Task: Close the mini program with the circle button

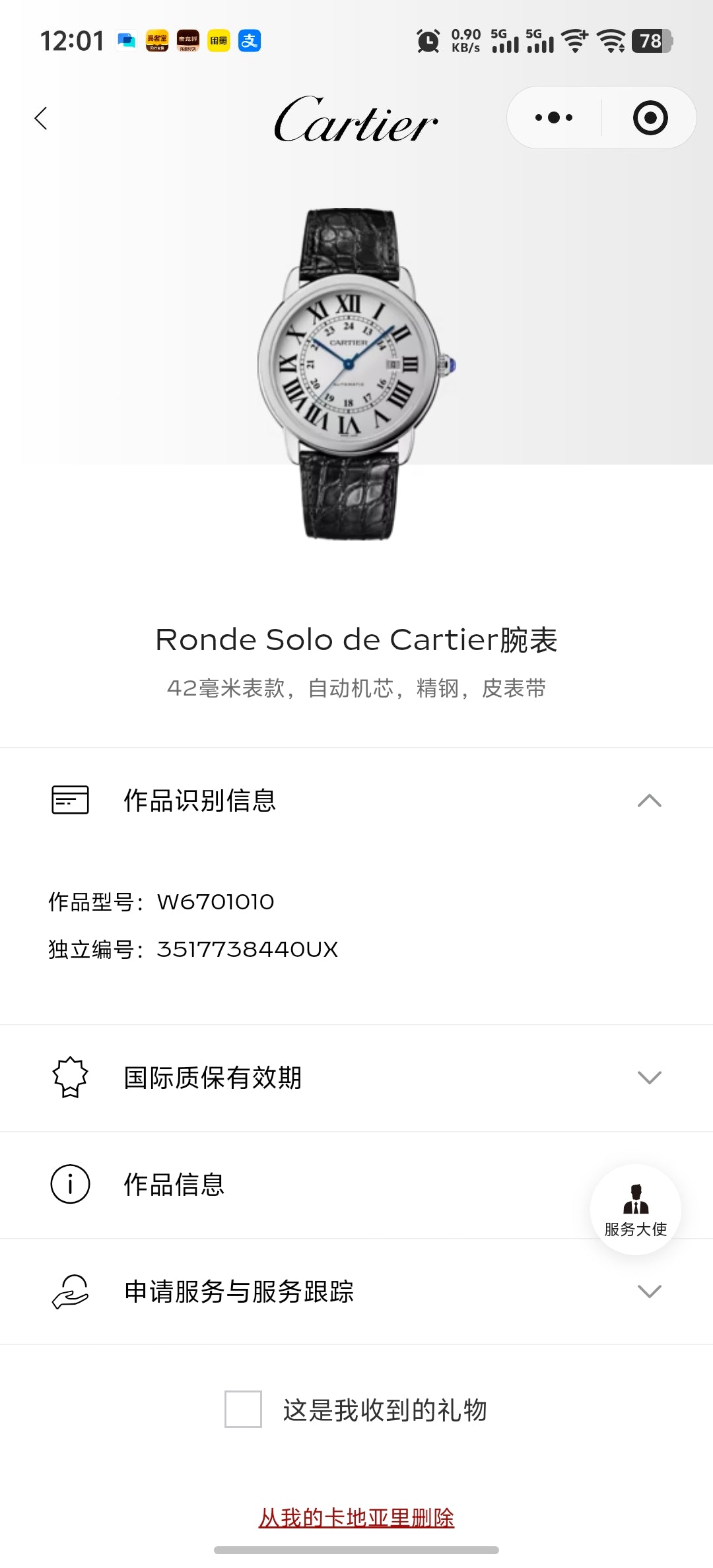Action: (650, 117)
